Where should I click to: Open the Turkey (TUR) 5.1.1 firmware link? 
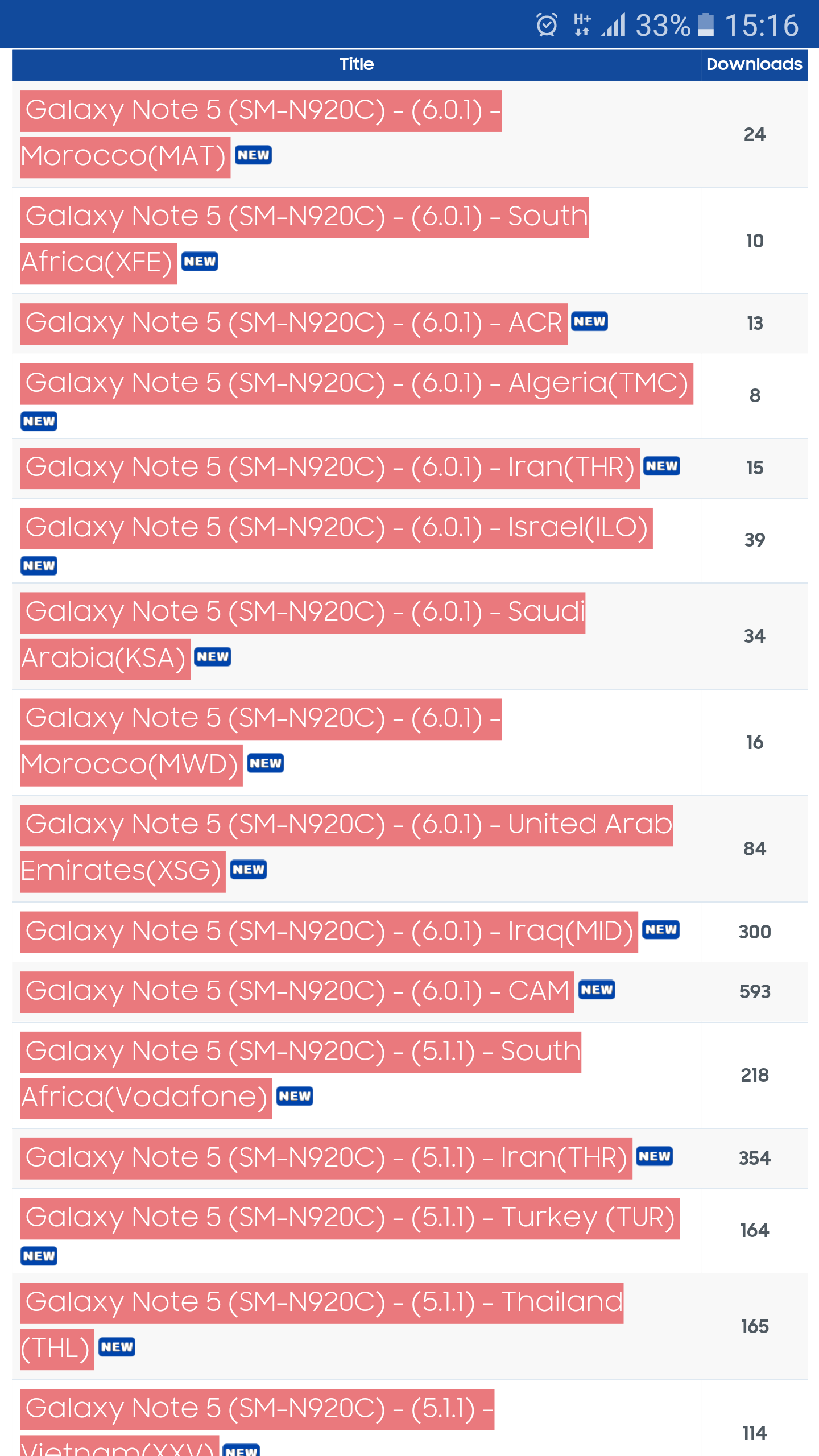coord(350,1219)
